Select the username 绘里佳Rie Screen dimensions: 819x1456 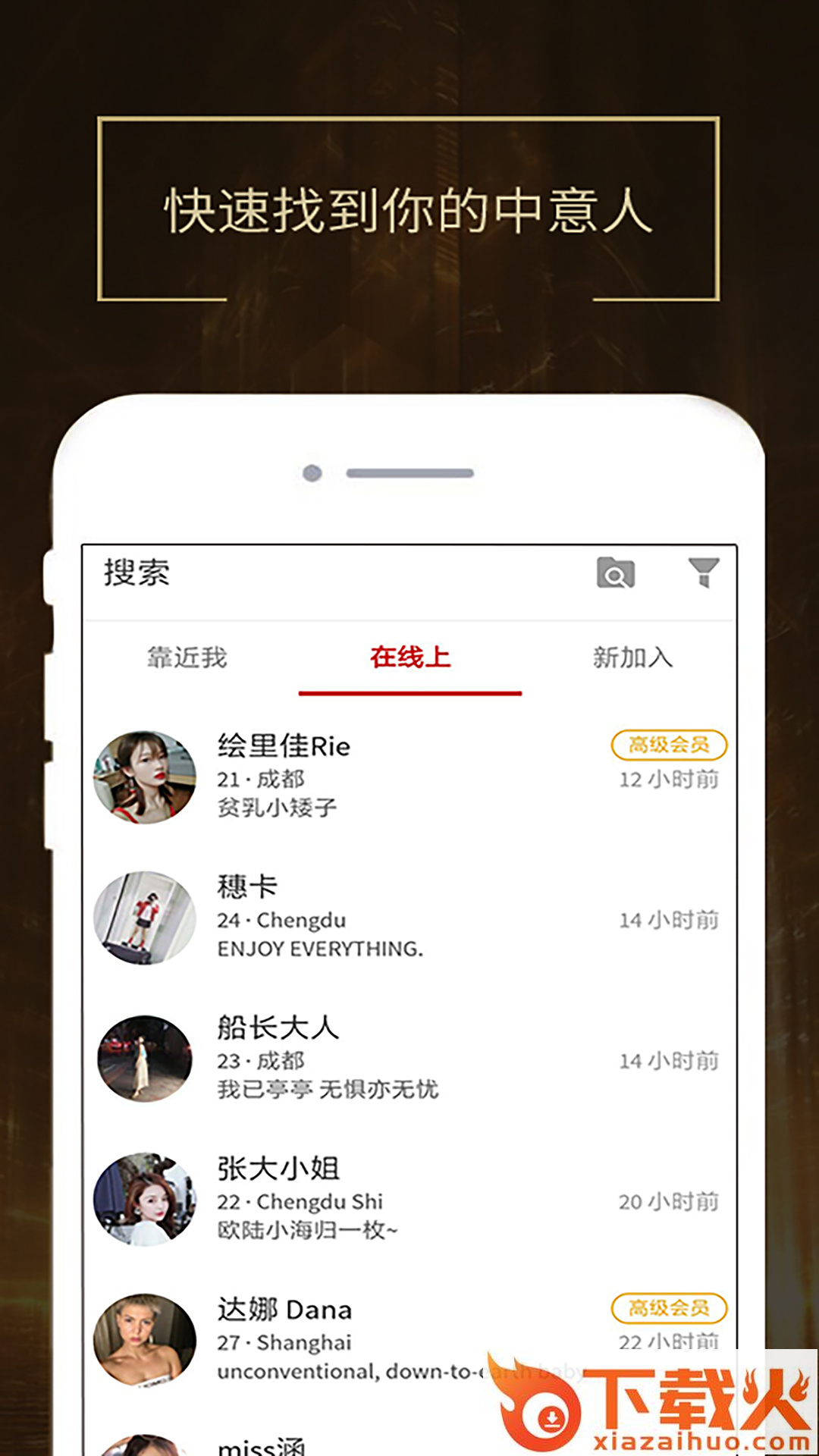point(281,745)
